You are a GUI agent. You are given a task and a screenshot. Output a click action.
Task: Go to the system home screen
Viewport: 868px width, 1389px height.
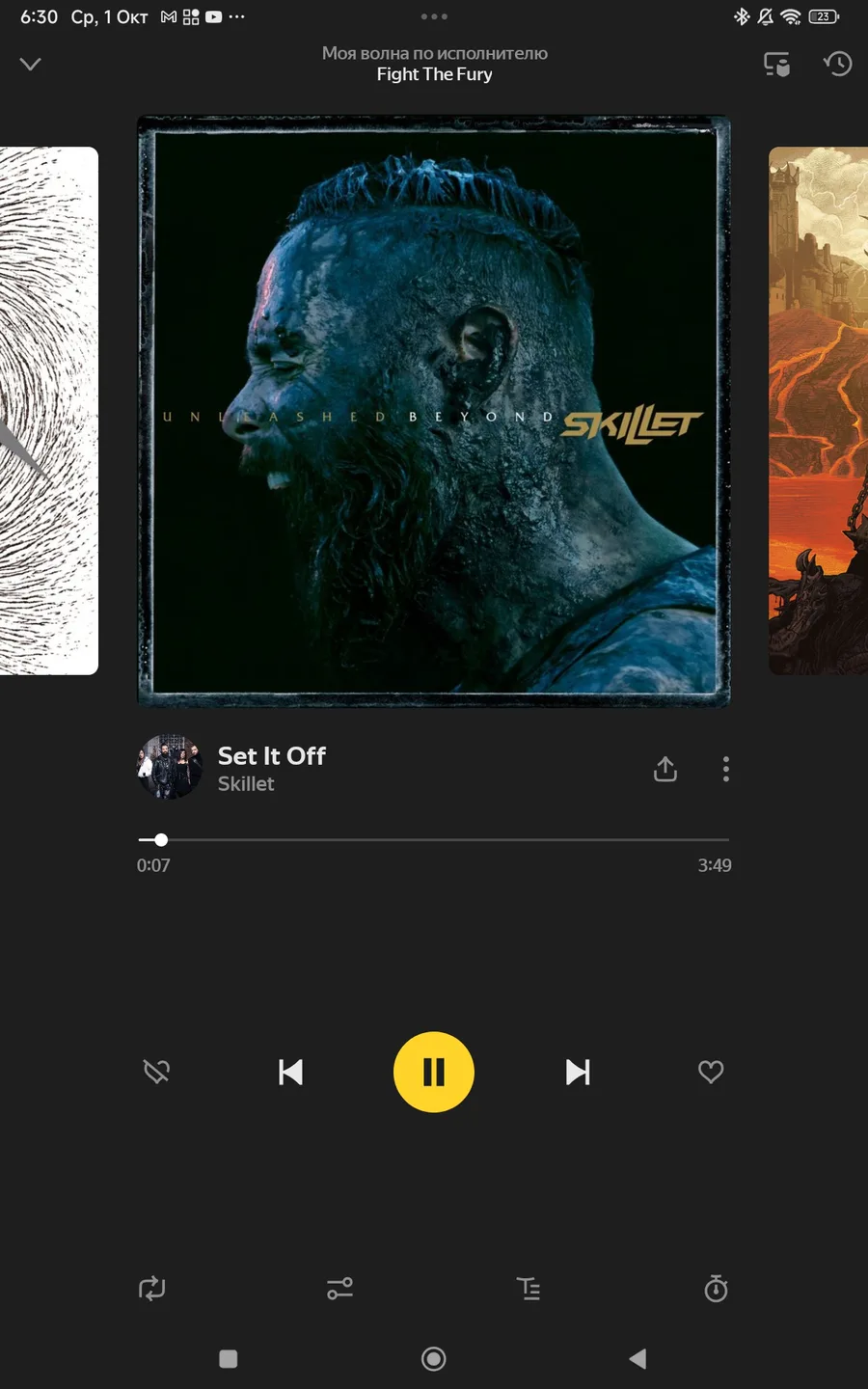(x=434, y=1359)
